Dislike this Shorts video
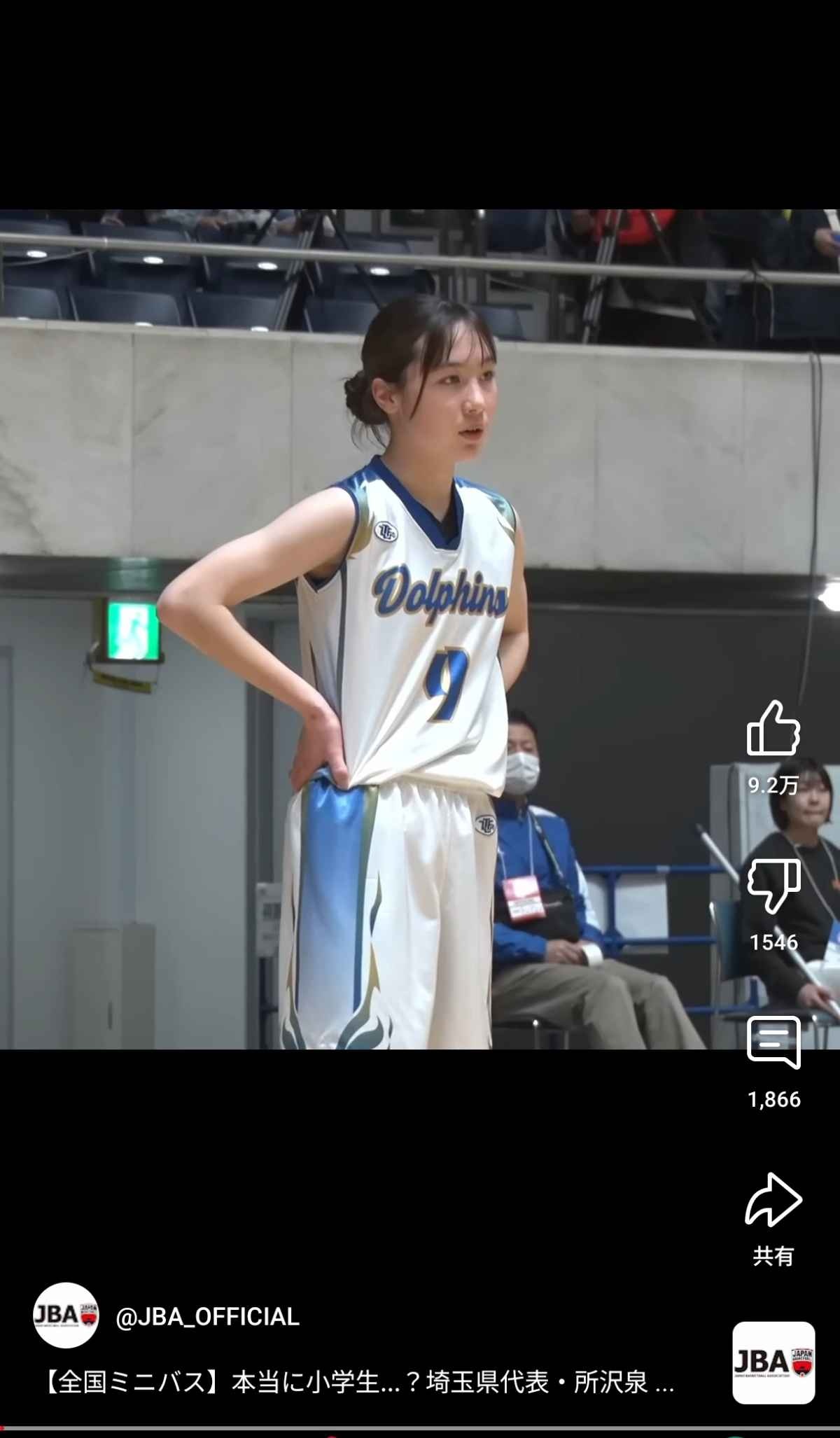The image size is (840, 1438). (773, 886)
